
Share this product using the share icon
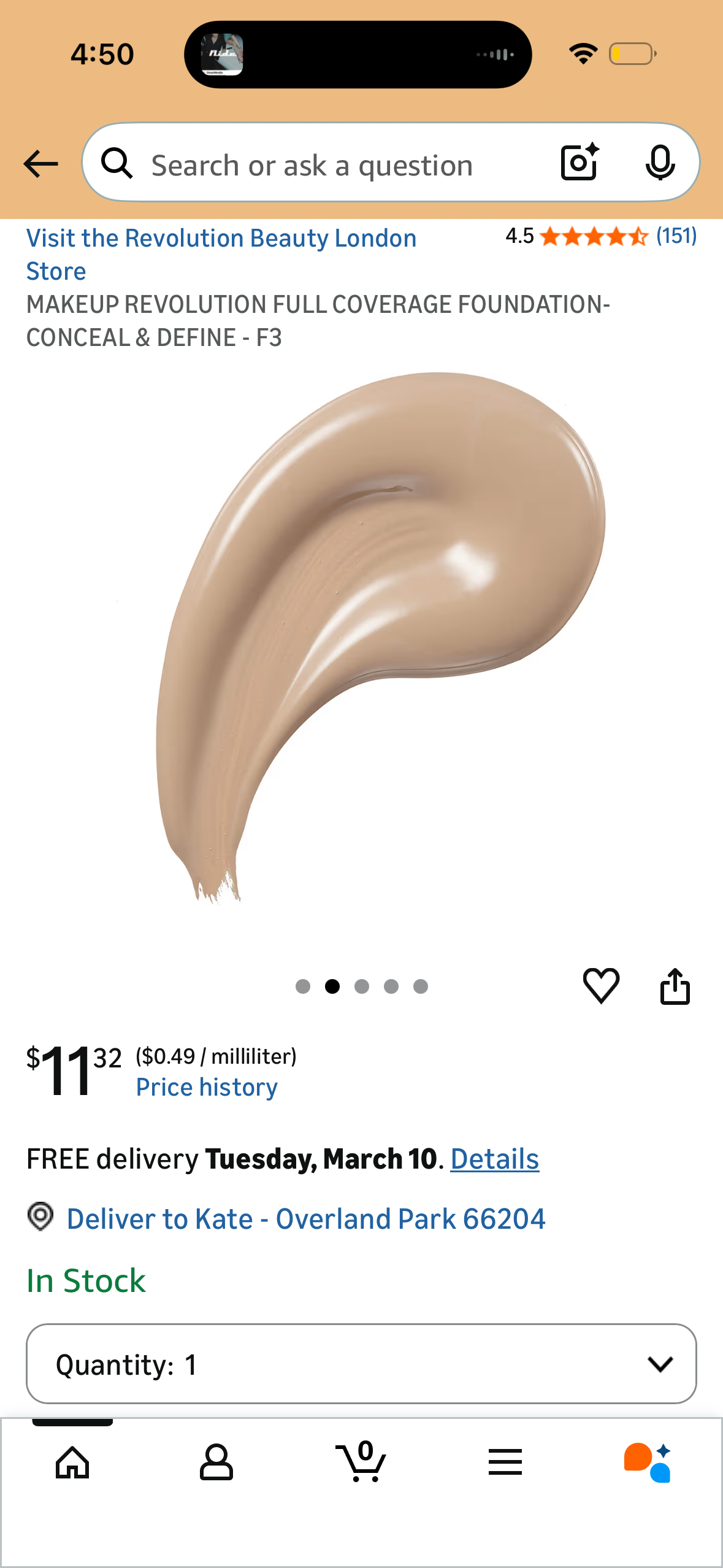coord(675,986)
